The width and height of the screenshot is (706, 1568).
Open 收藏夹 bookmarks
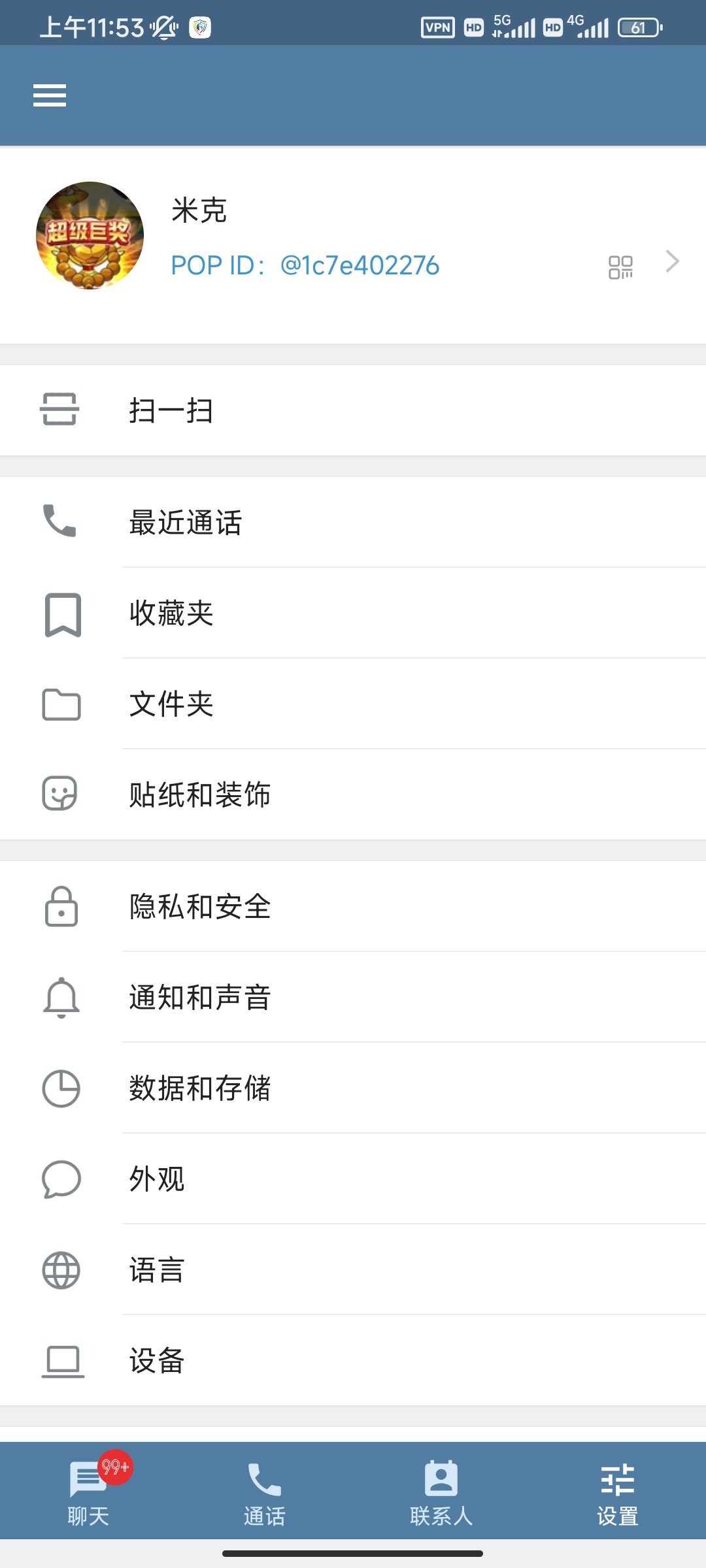pos(353,613)
